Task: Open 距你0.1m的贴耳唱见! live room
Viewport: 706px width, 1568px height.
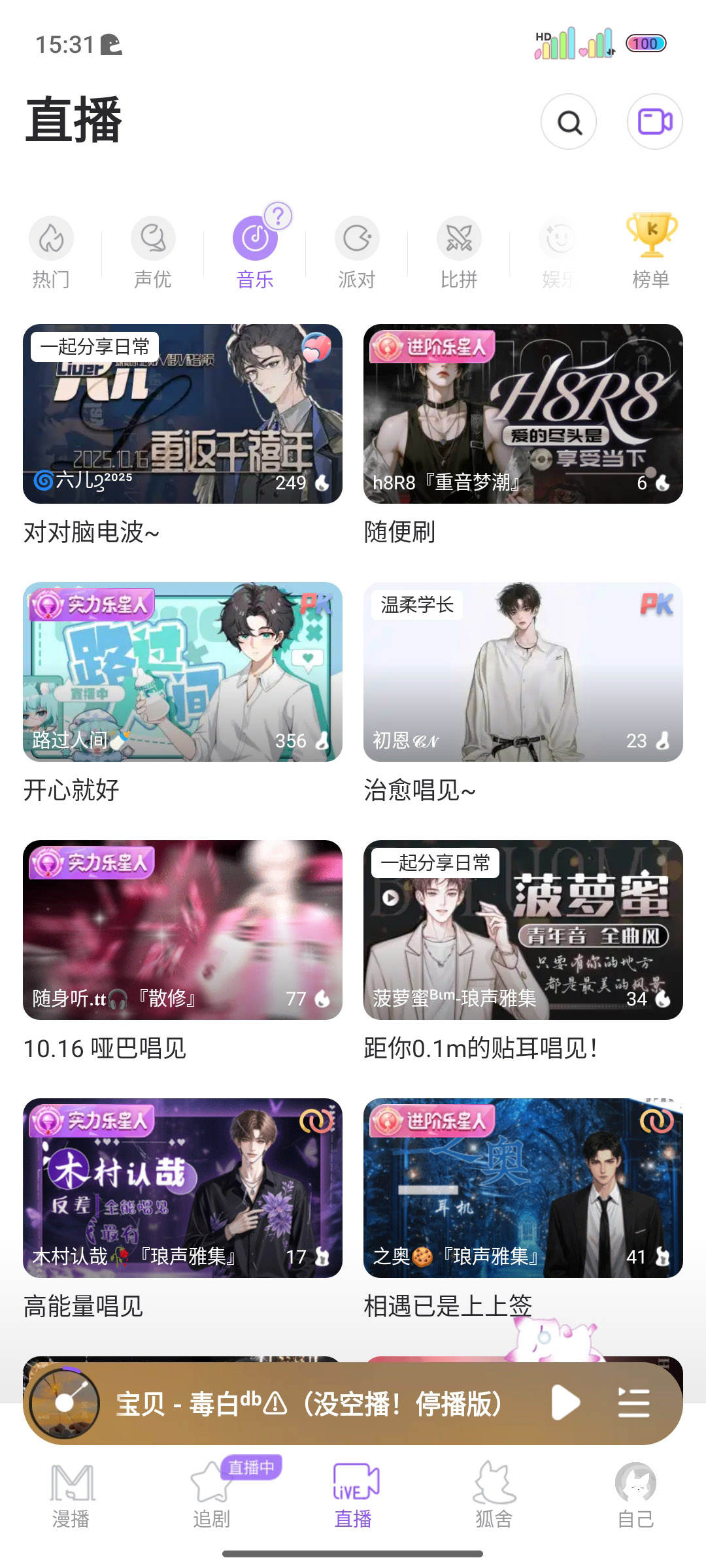Action: pos(523,930)
